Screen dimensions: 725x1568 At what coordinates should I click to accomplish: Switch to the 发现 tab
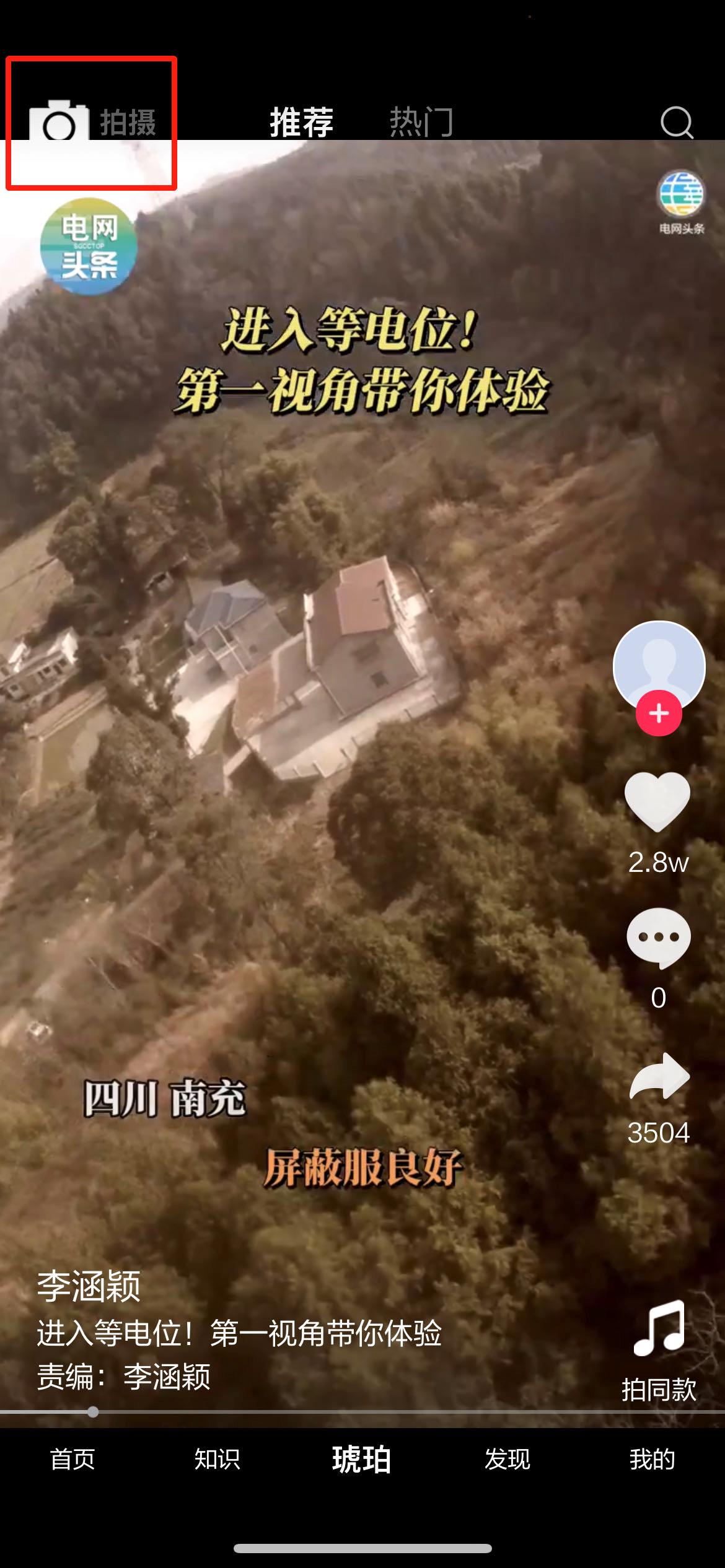point(507,1460)
